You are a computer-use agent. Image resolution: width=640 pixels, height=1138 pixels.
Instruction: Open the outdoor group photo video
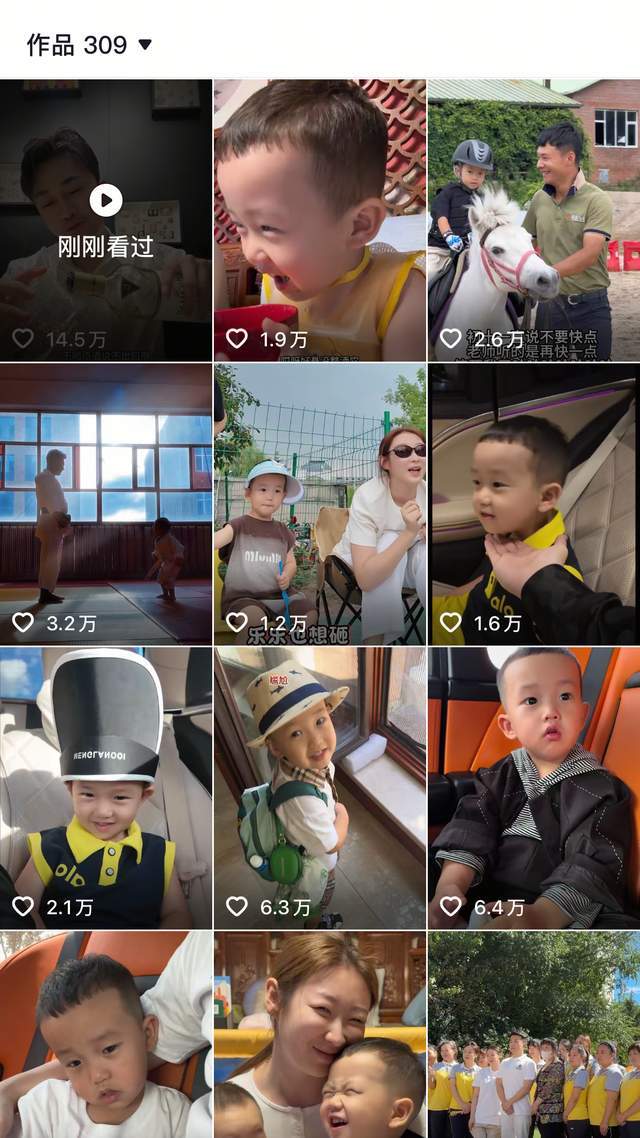click(x=534, y=1035)
